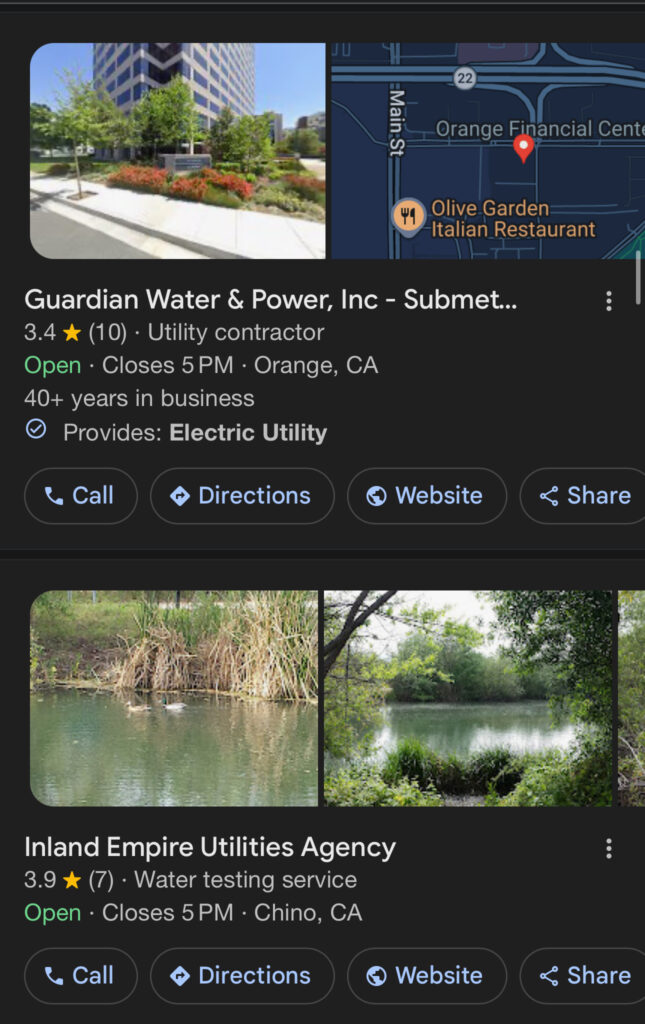Visit Guardian Water & Power website
645x1024 pixels.
(x=426, y=496)
